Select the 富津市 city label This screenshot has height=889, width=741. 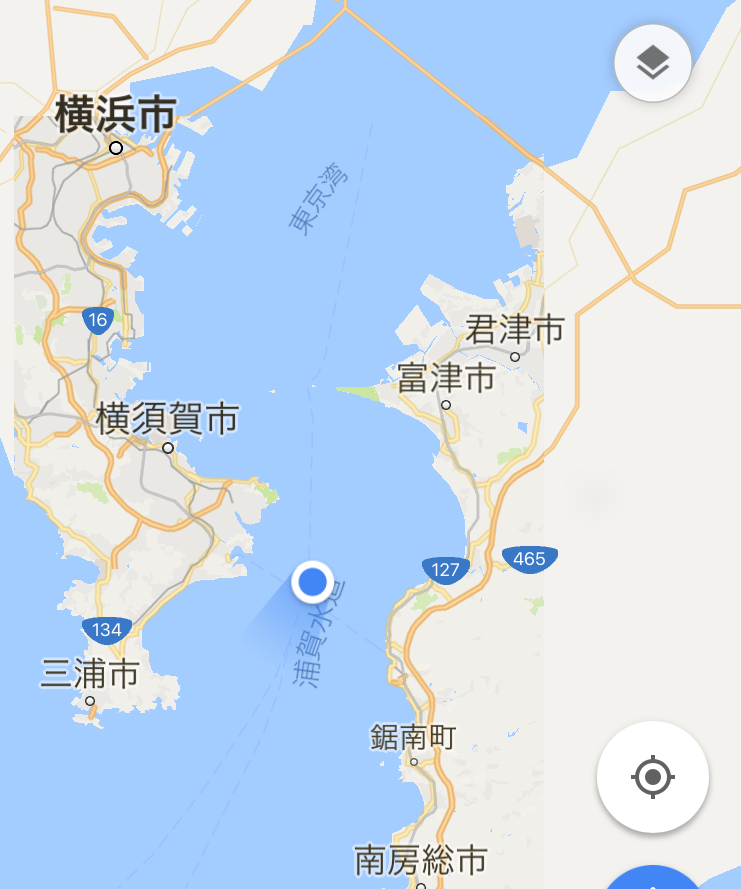(446, 379)
